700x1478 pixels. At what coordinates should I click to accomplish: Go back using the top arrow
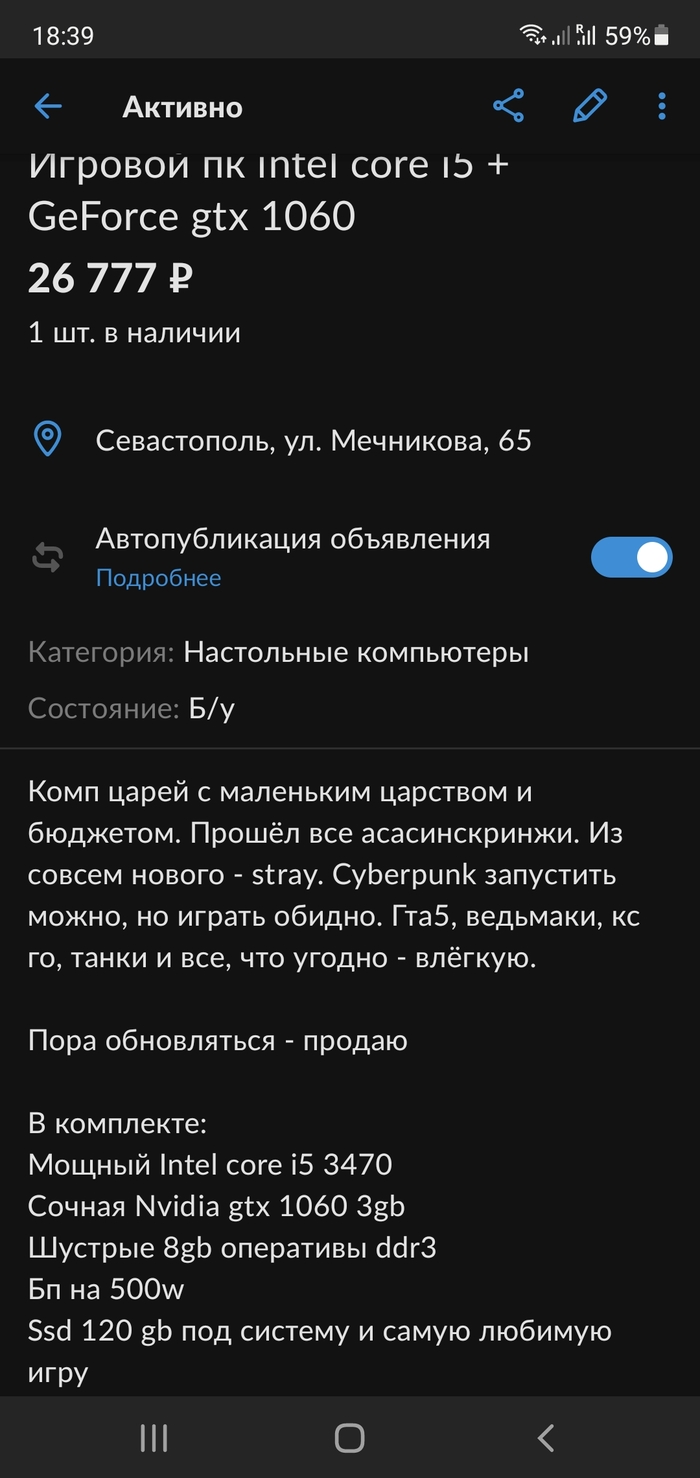(x=48, y=107)
